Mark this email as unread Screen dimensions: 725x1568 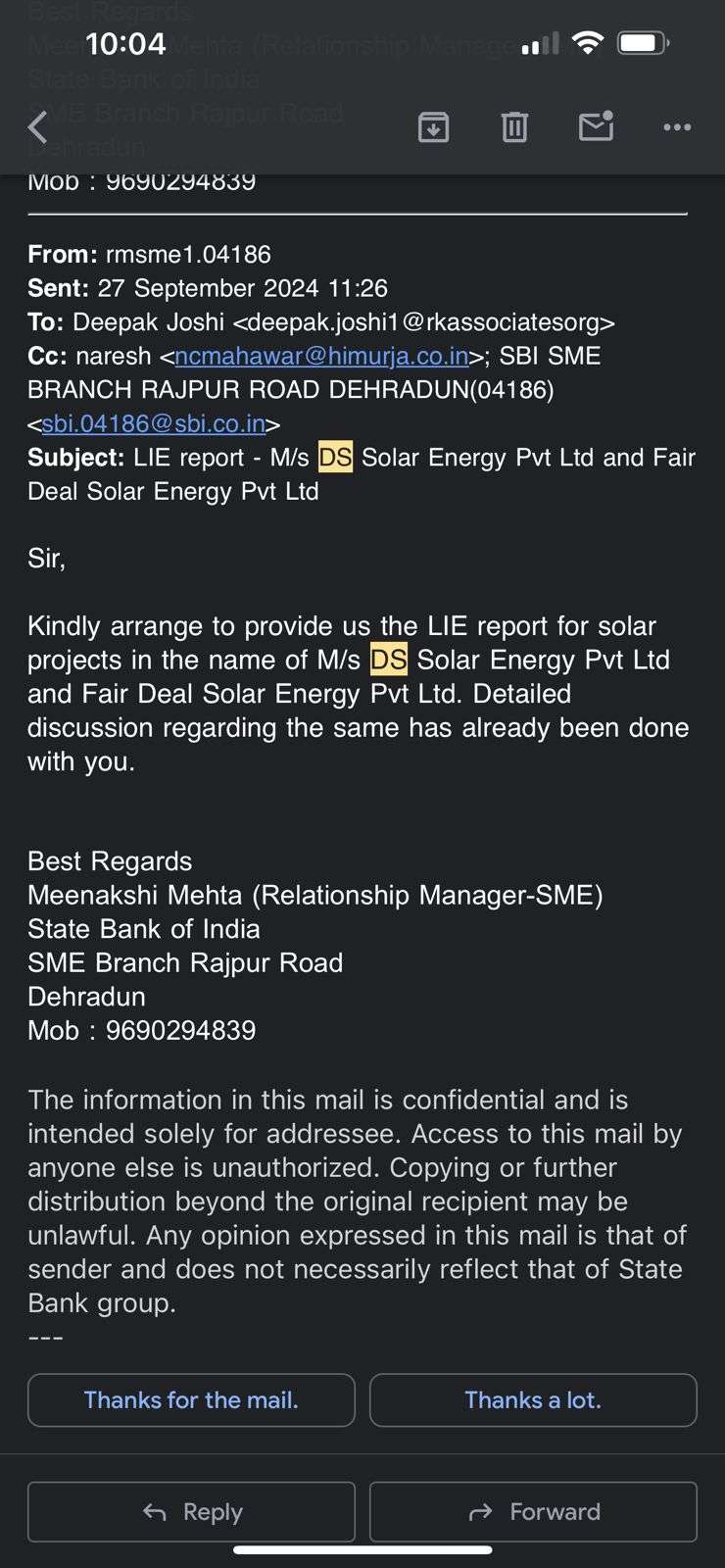pos(596,127)
